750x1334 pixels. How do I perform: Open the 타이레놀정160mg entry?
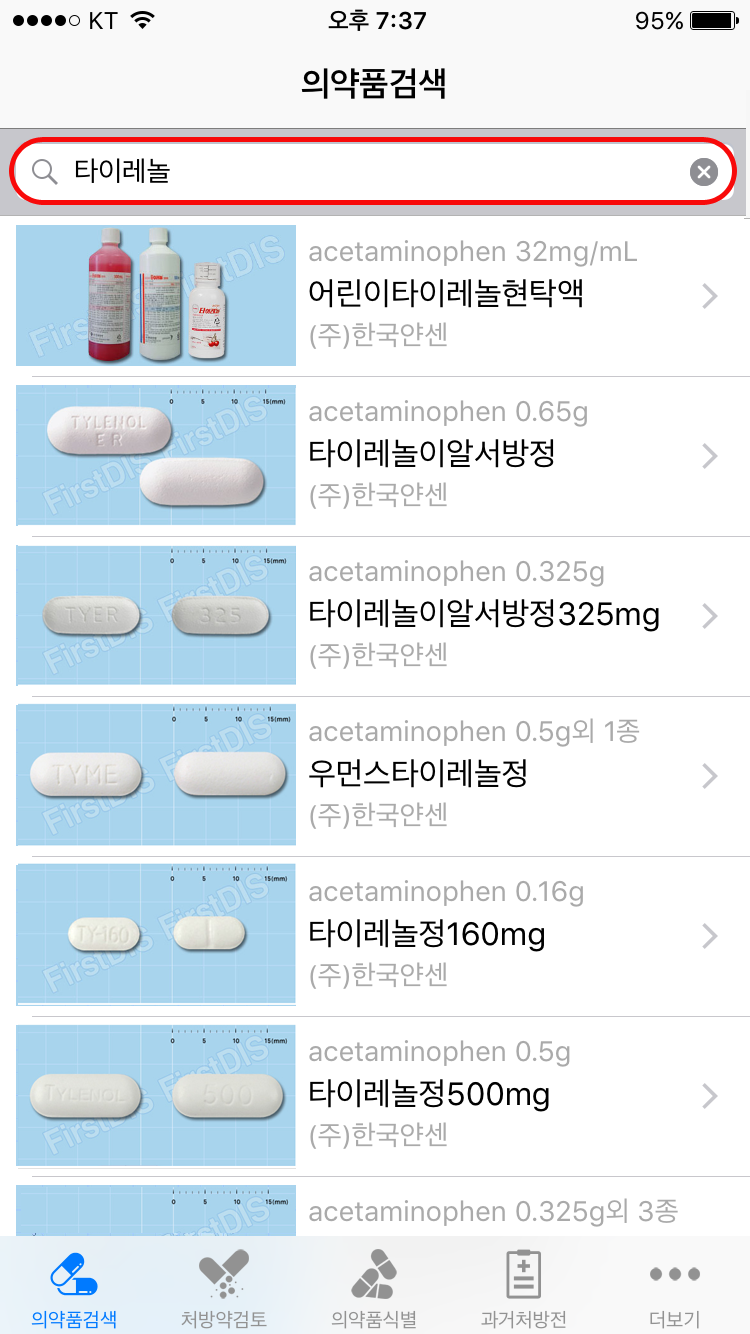(375, 937)
